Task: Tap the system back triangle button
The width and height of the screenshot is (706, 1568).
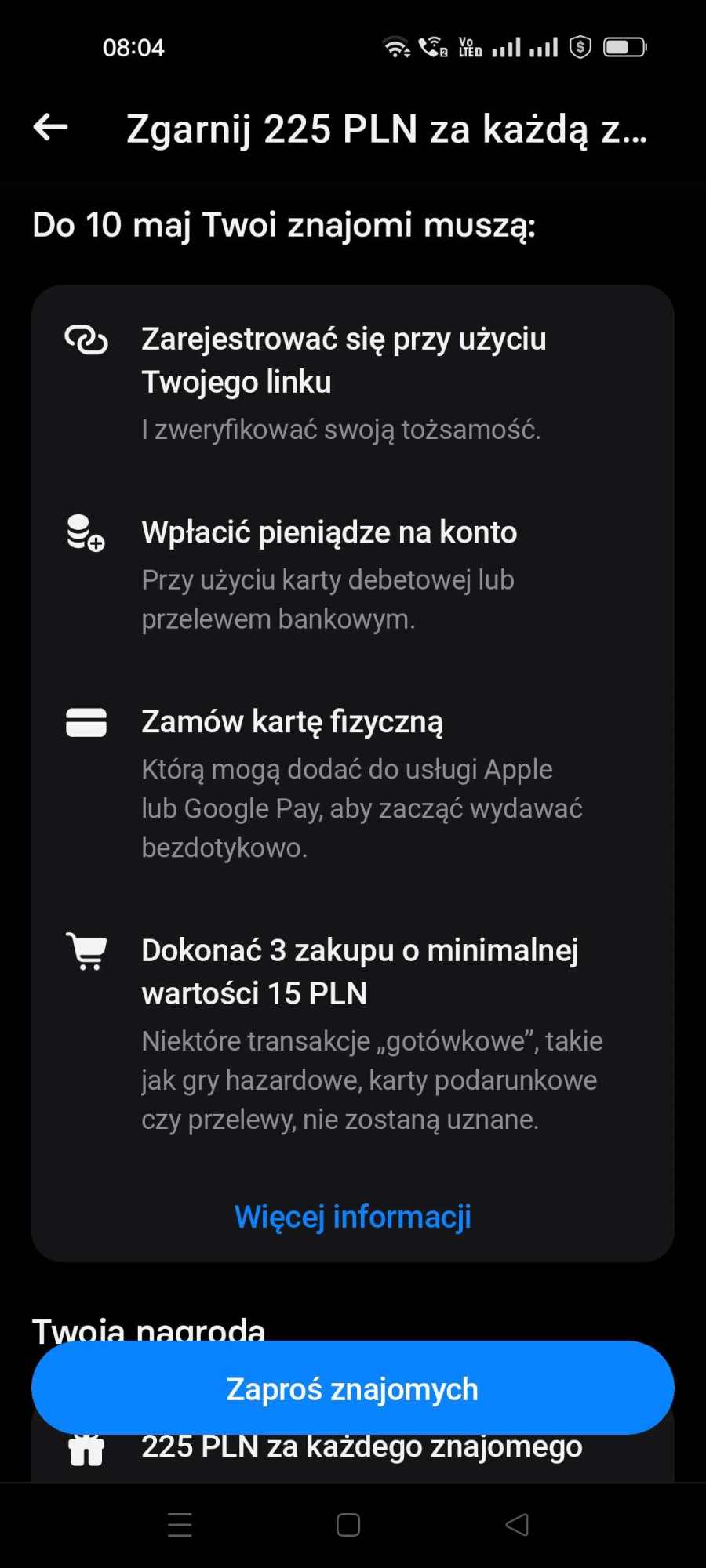Action: click(x=517, y=1525)
